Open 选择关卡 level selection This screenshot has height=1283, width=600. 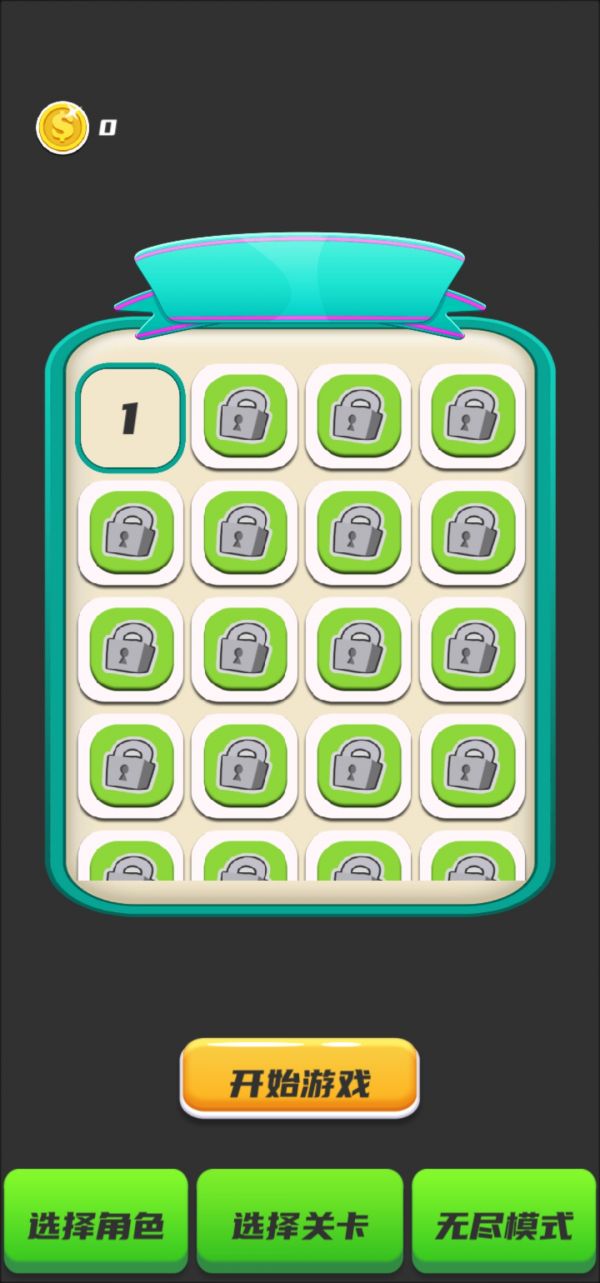pyautogui.click(x=300, y=1224)
